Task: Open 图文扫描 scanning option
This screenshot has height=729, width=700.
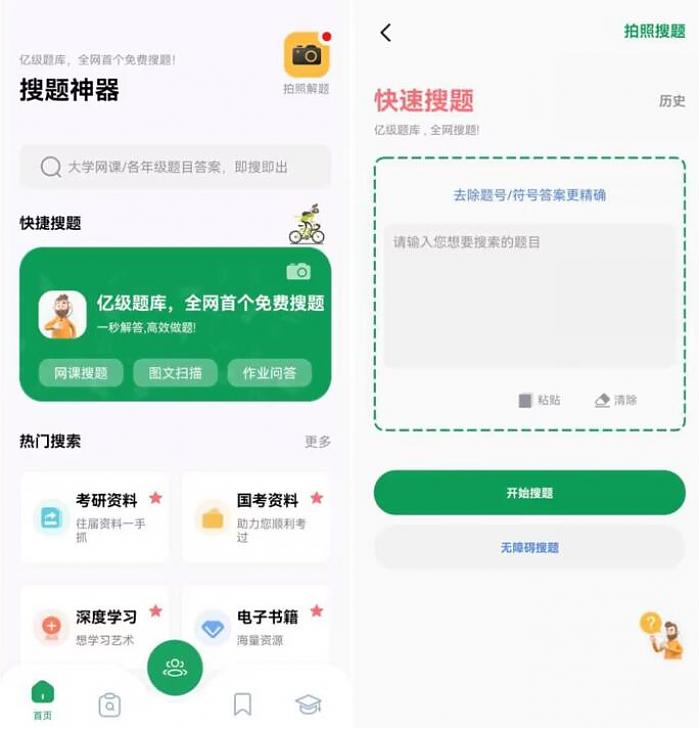Action: pyautogui.click(x=175, y=373)
